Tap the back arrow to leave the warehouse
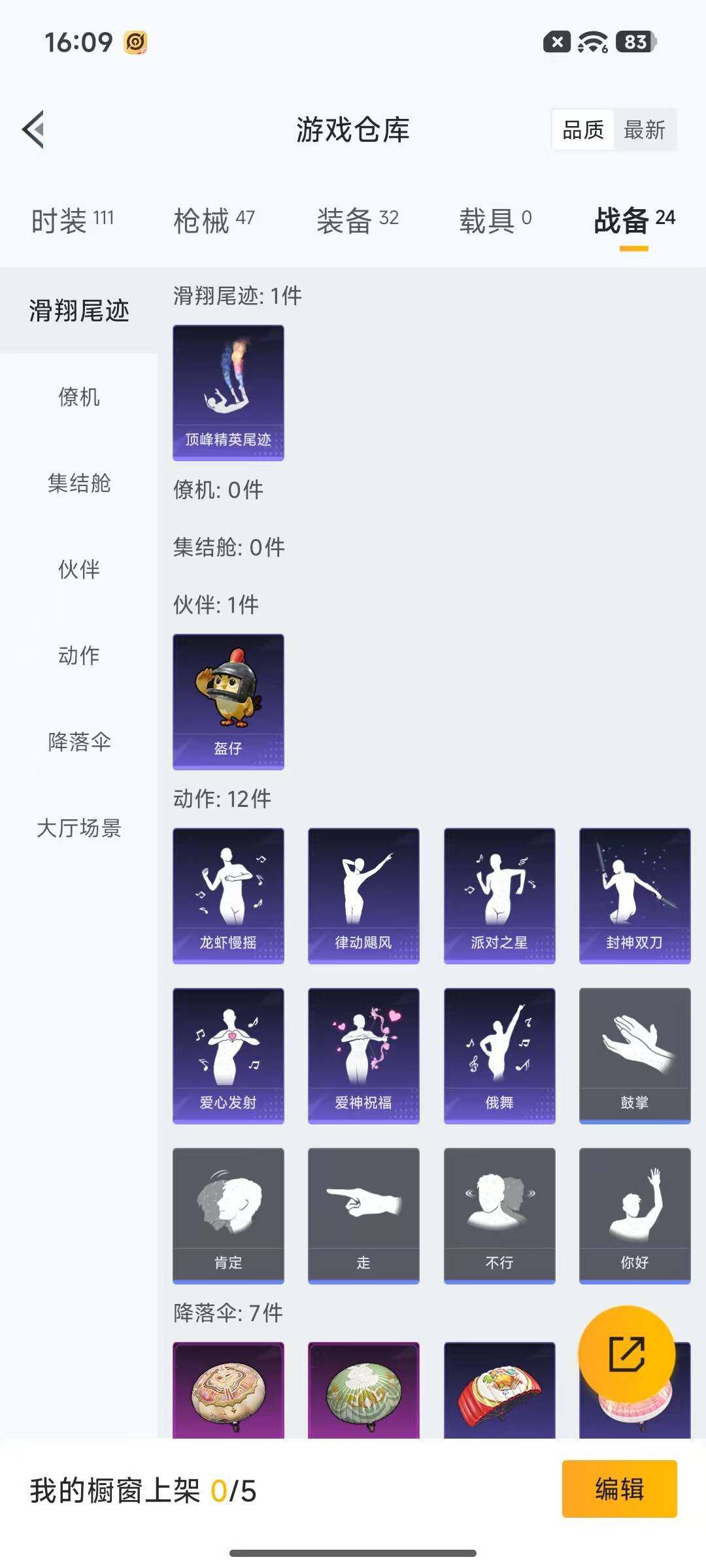 click(33, 129)
